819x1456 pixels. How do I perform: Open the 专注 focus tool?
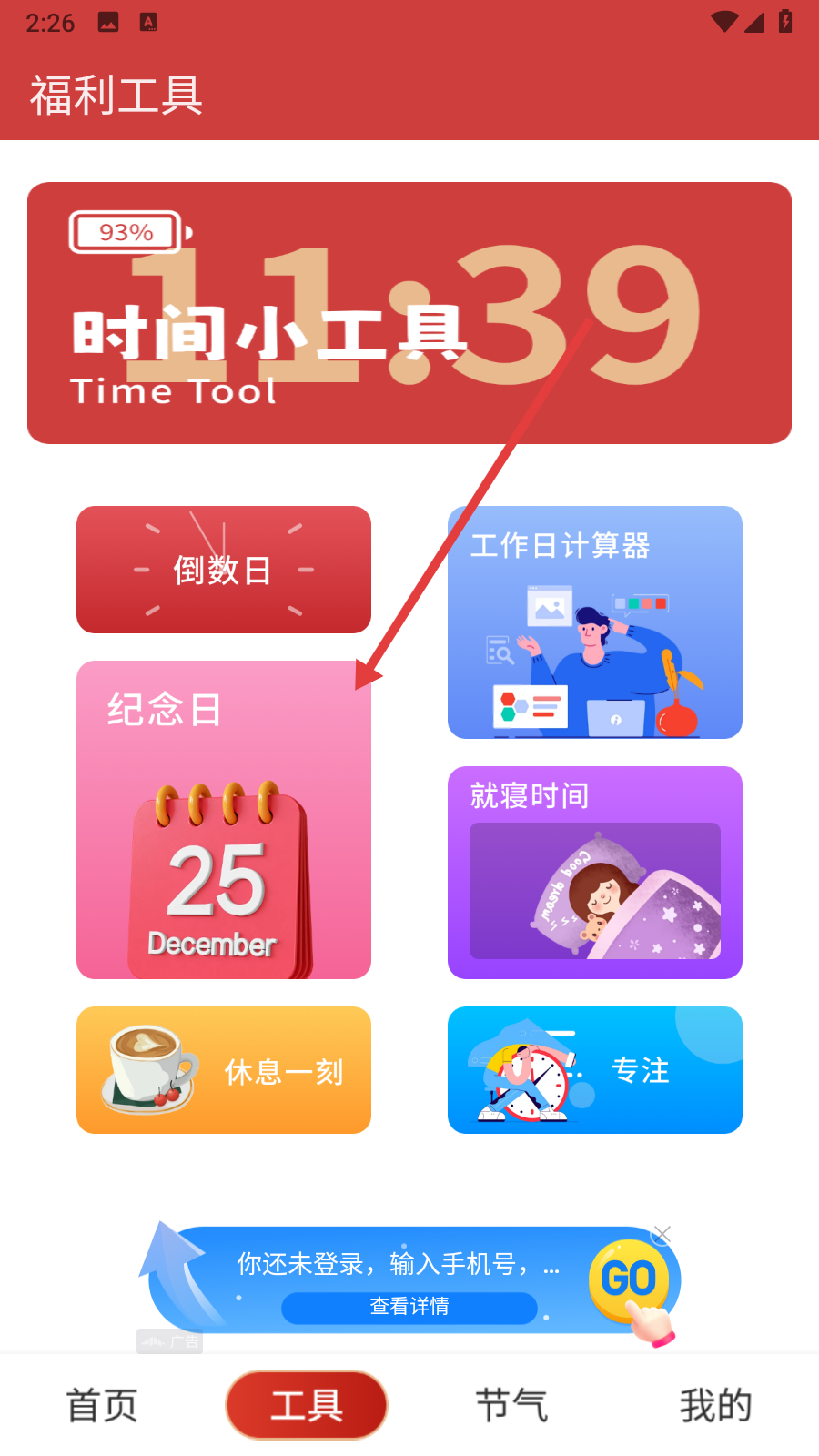click(594, 1070)
